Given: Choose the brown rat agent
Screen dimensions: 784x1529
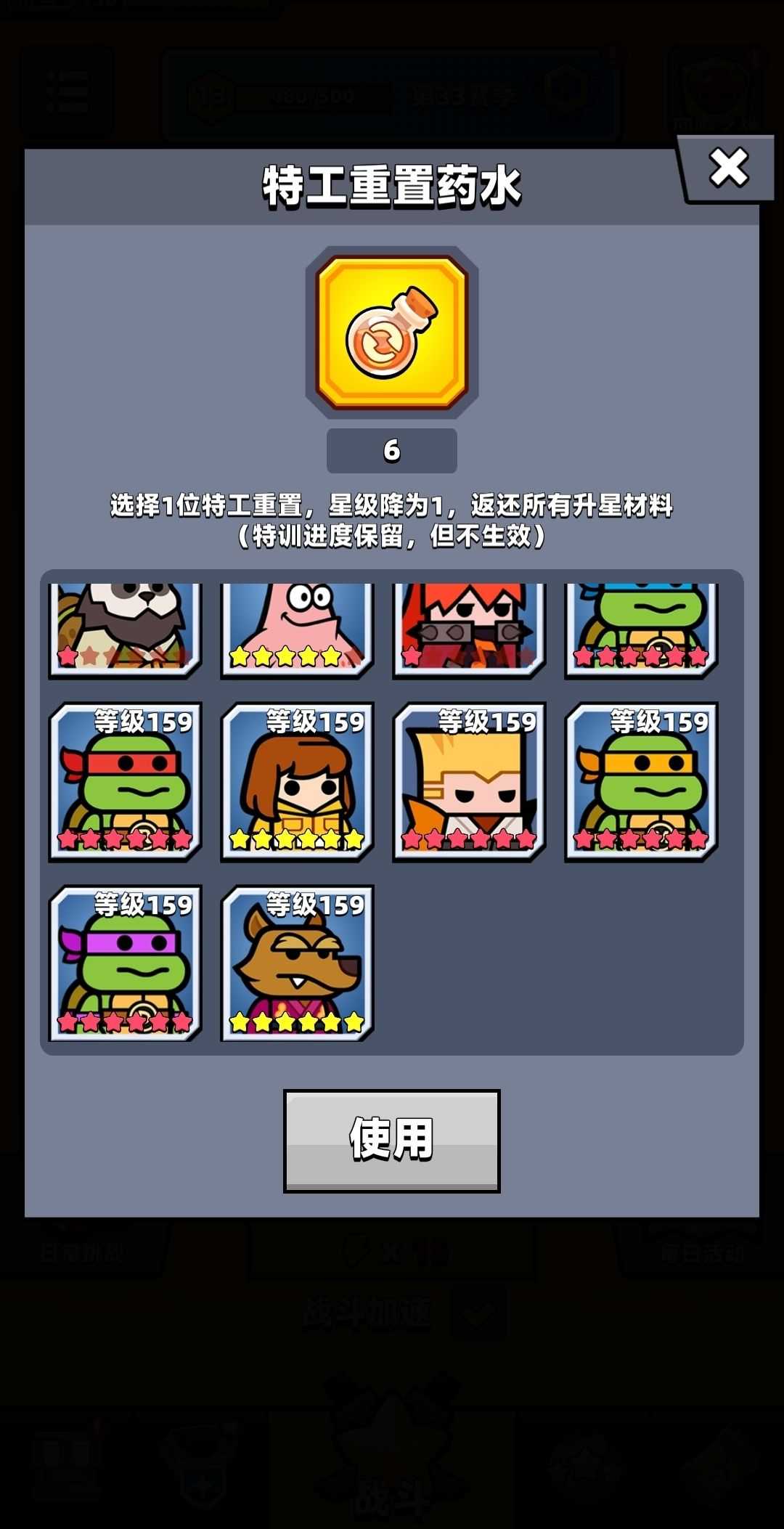Looking at the screenshot, I should pos(297,963).
